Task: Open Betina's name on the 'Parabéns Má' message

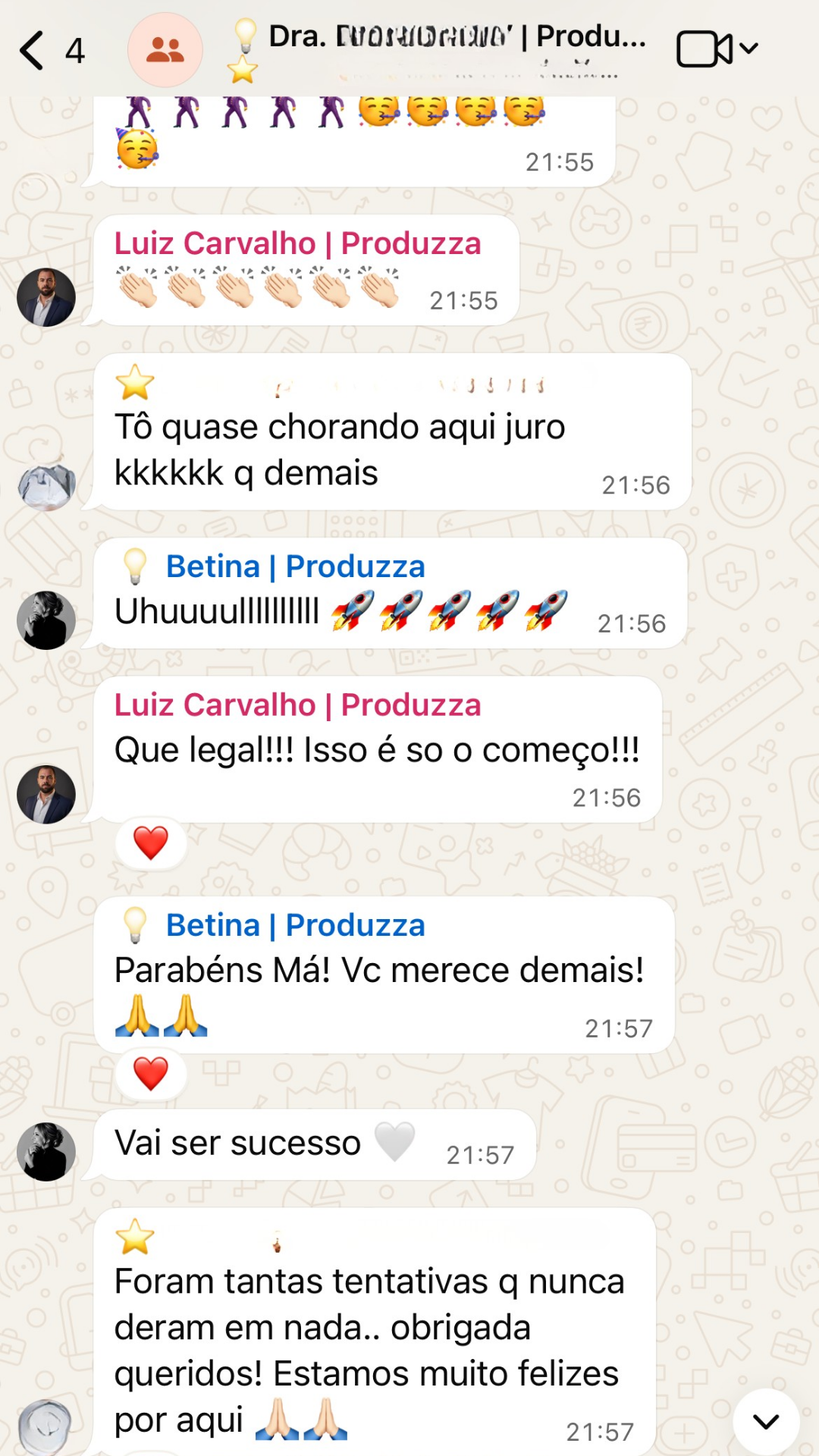Action: click(295, 926)
